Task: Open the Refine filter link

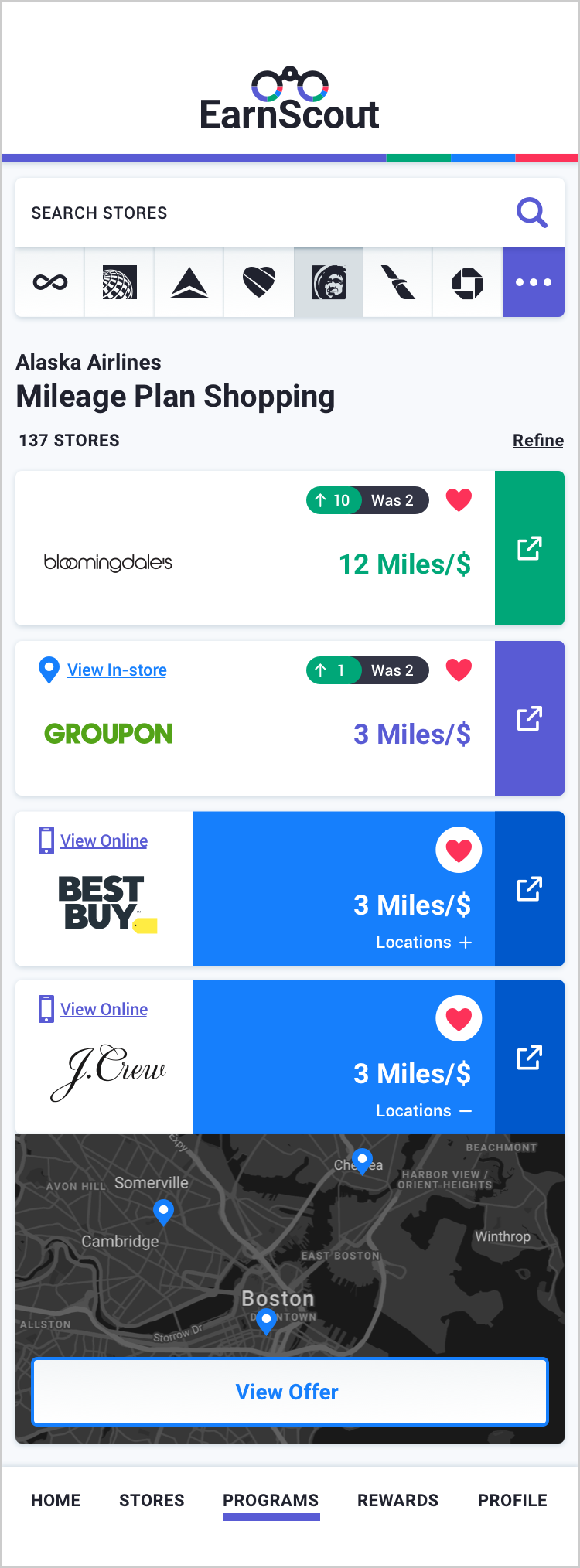Action: 537,440
